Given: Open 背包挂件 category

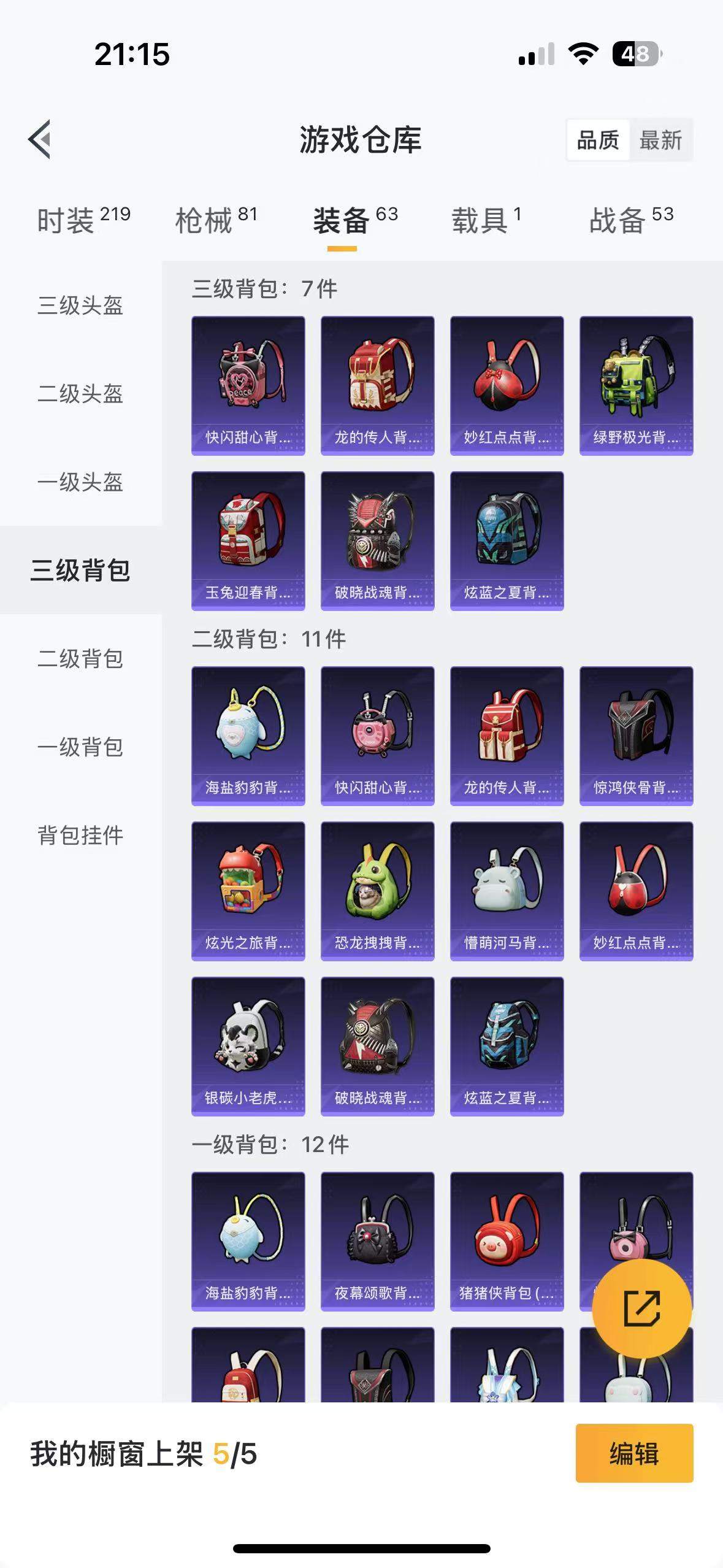Looking at the screenshot, I should (x=80, y=835).
